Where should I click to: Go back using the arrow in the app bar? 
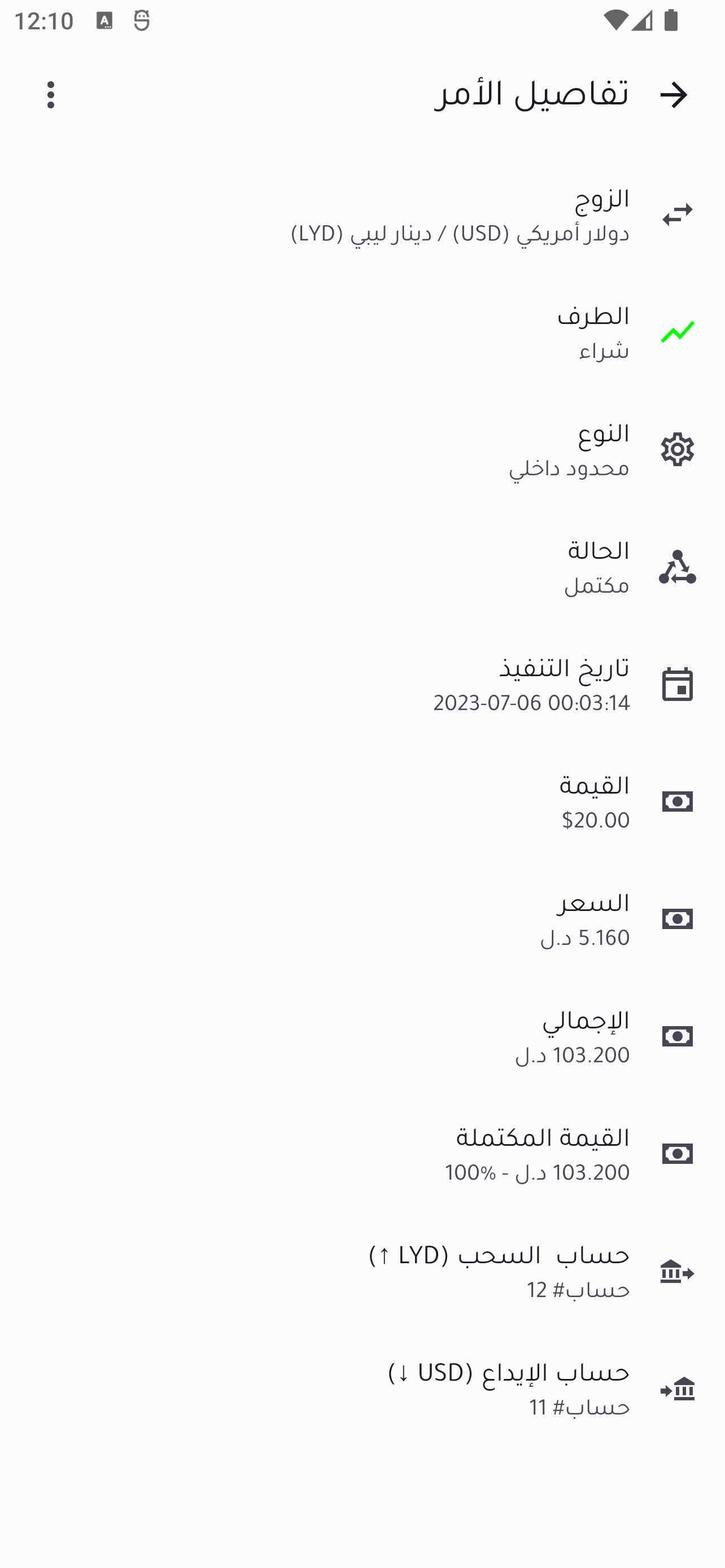coord(673,95)
